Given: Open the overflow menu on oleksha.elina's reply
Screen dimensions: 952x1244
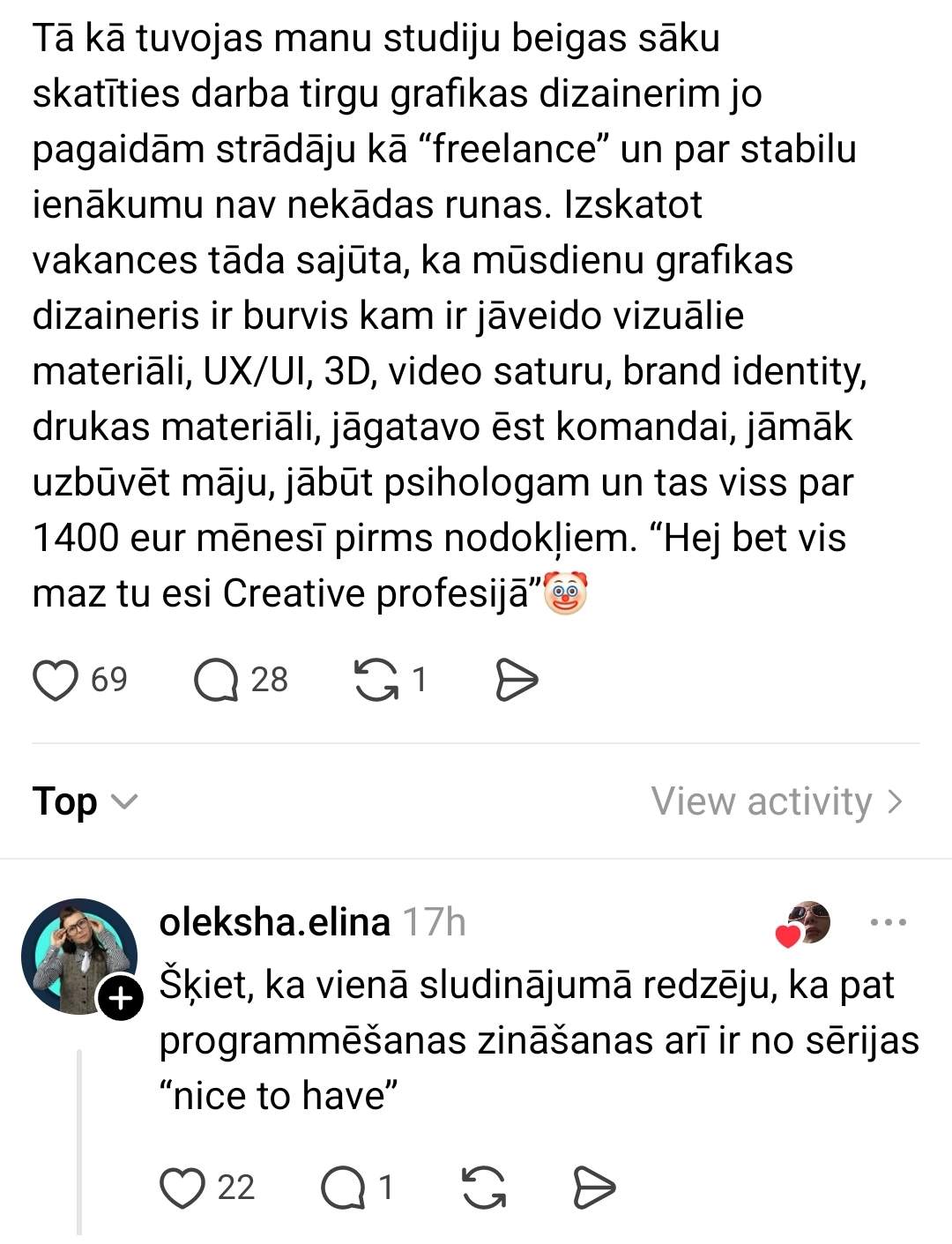Looking at the screenshot, I should click(888, 923).
